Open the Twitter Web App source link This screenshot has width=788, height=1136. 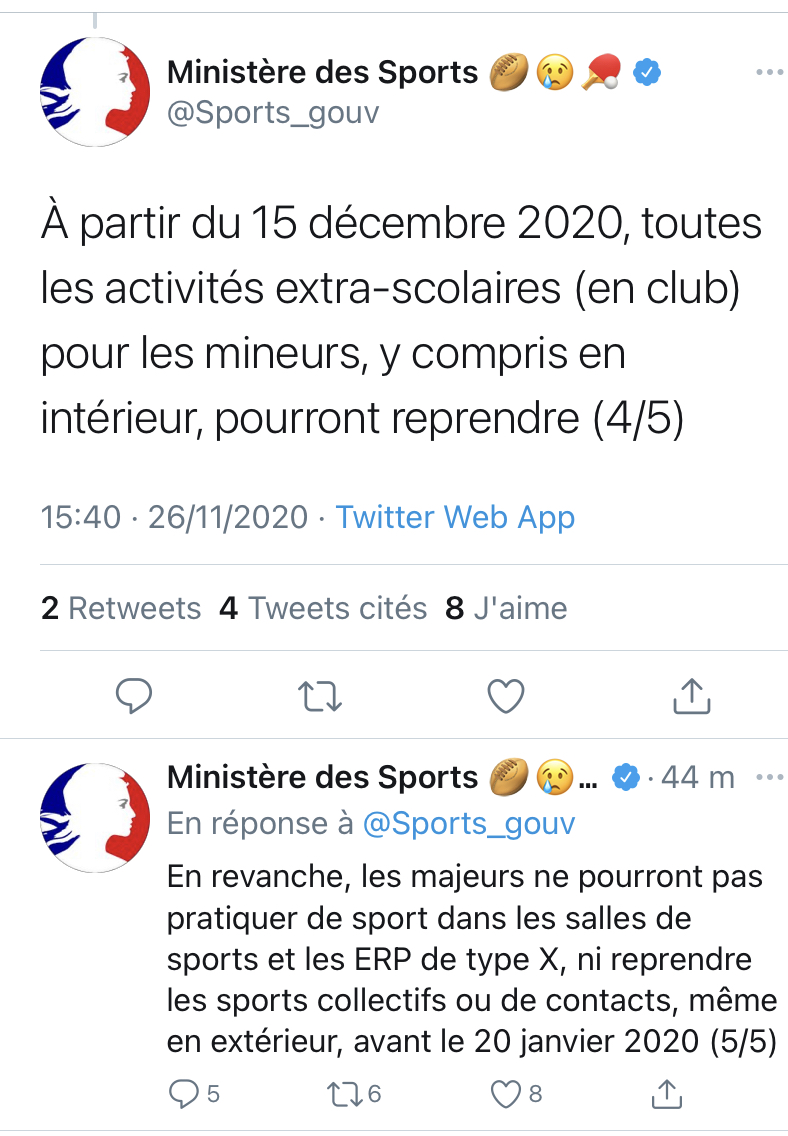click(x=455, y=517)
